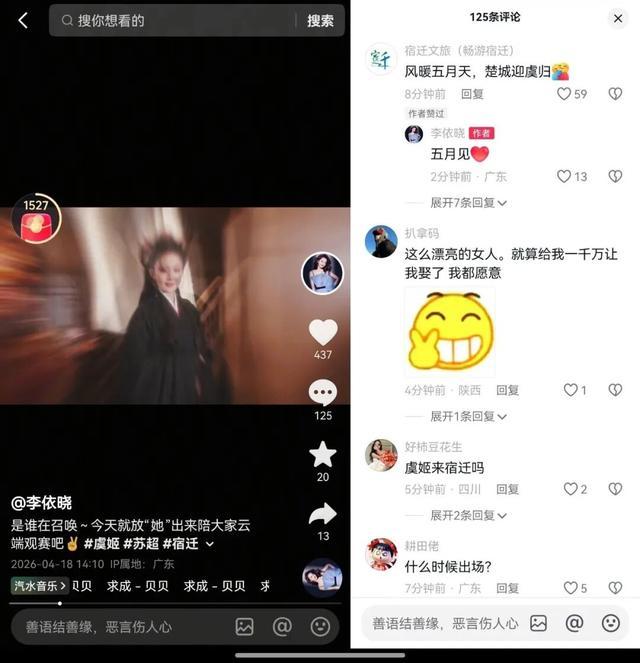
Task: Close the comments panel
Action: click(617, 18)
